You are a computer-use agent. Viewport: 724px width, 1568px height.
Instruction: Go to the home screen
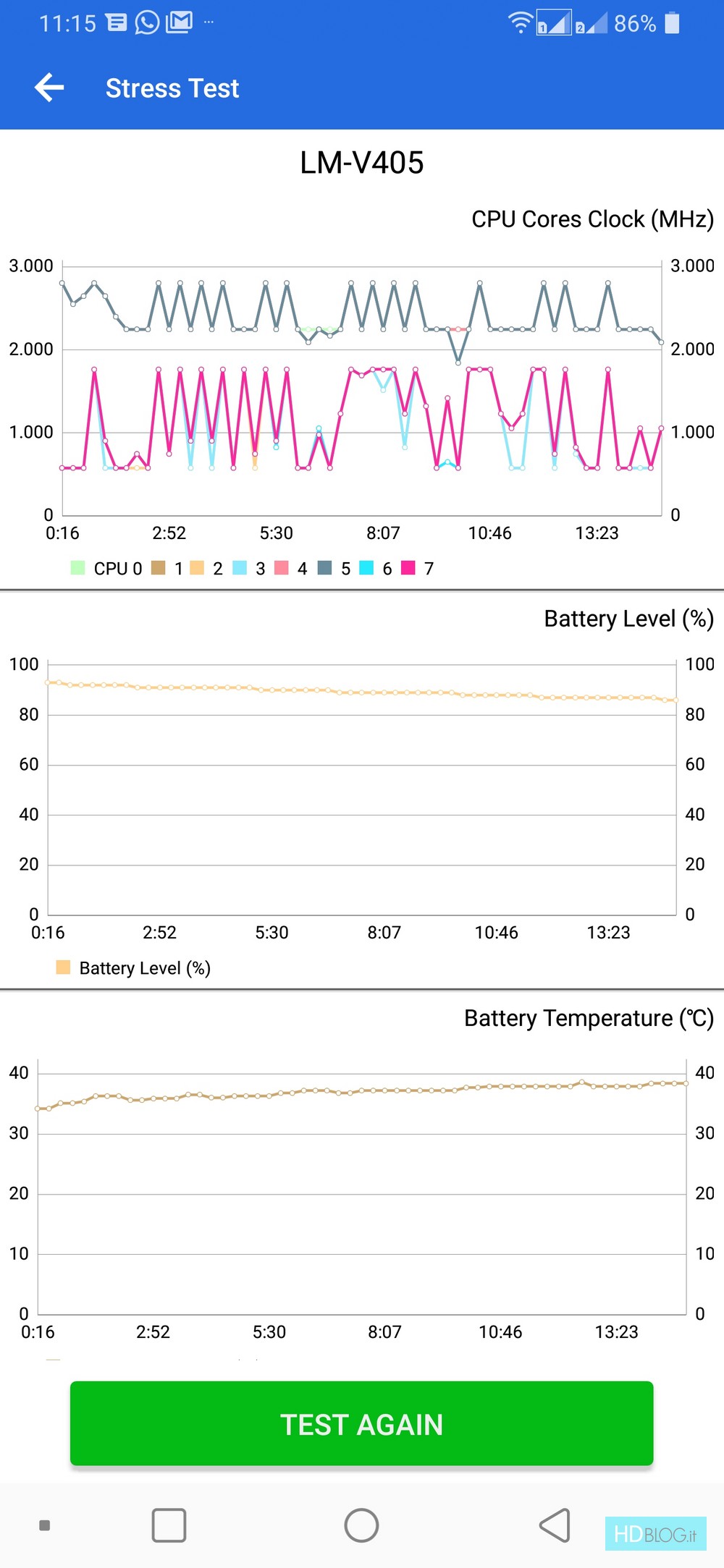coord(361,1525)
